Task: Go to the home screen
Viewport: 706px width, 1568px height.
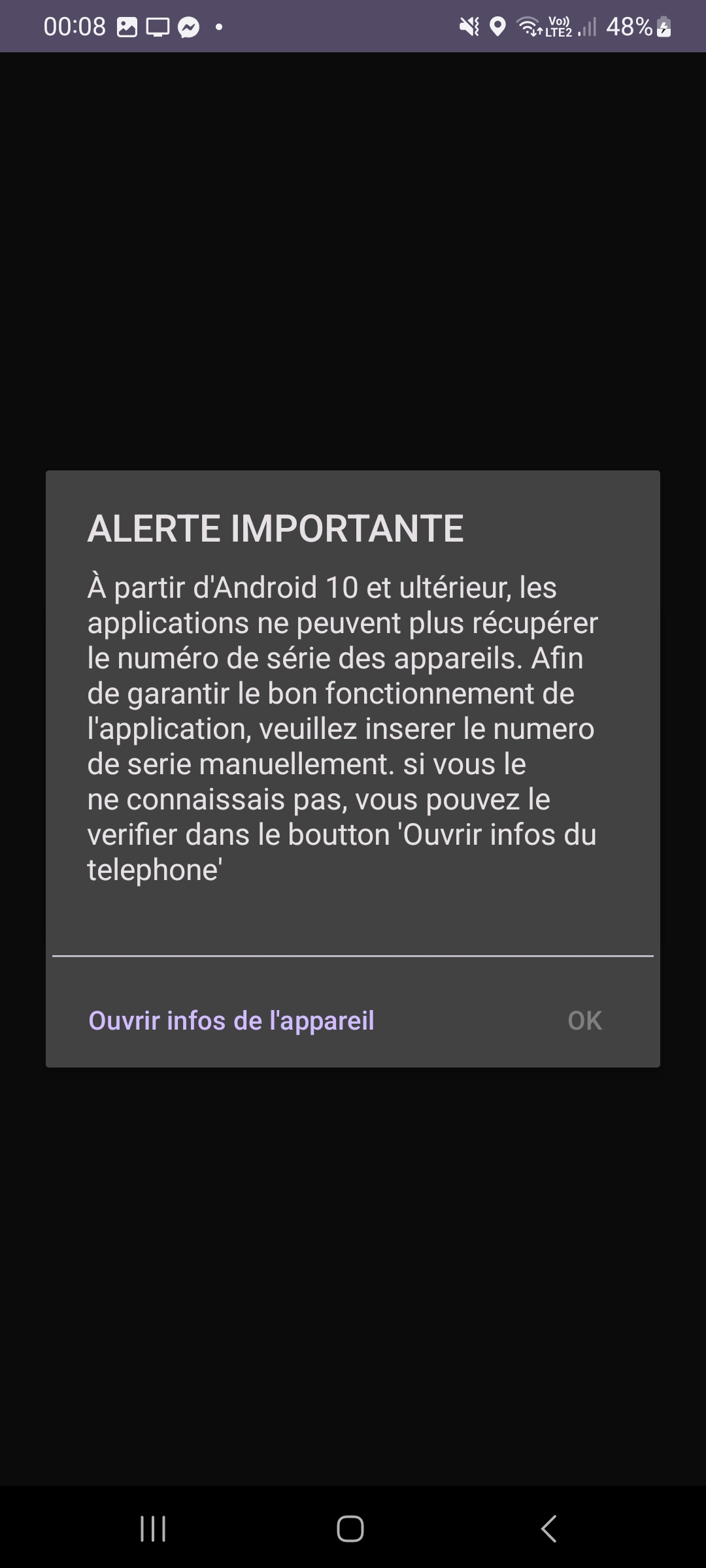Action: tap(350, 1529)
